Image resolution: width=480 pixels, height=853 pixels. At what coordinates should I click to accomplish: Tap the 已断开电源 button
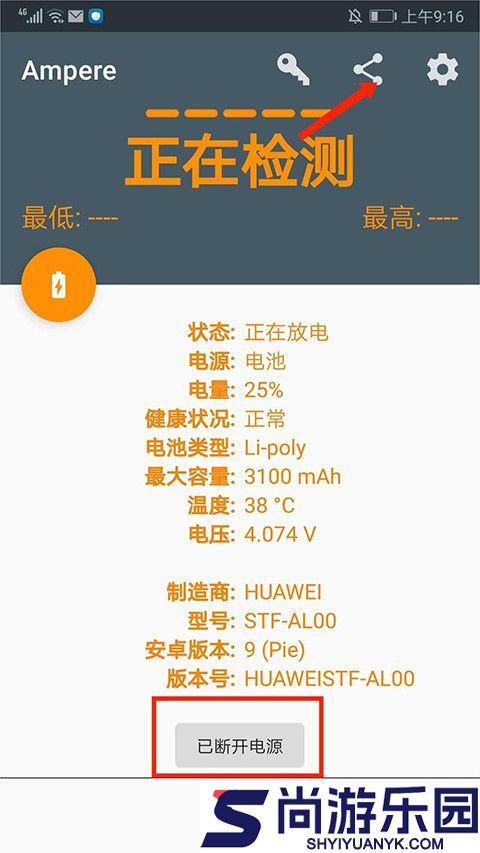(239, 745)
